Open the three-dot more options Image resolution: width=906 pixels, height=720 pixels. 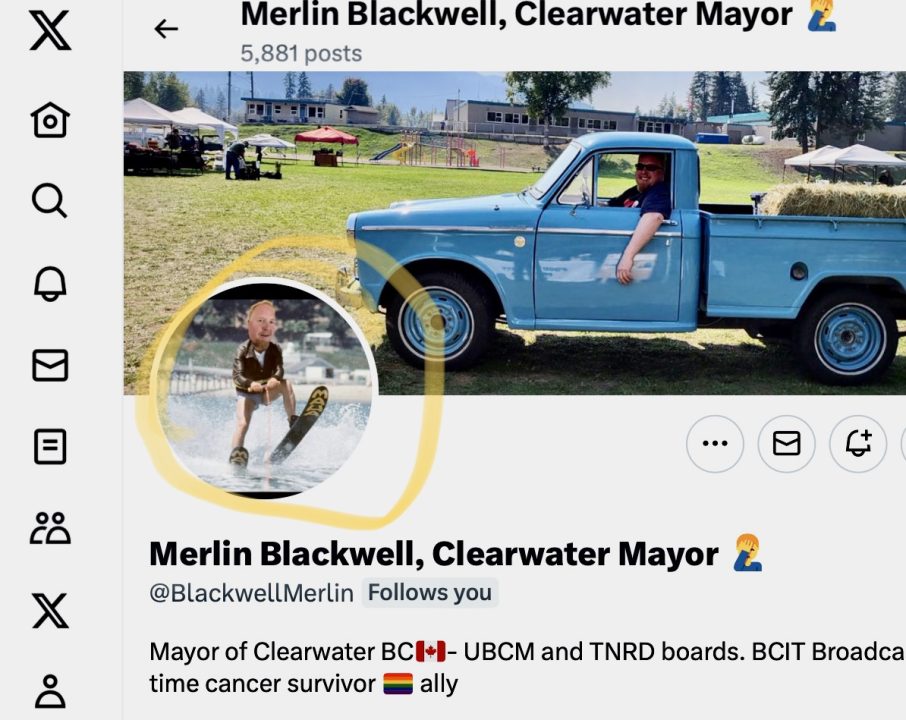715,443
